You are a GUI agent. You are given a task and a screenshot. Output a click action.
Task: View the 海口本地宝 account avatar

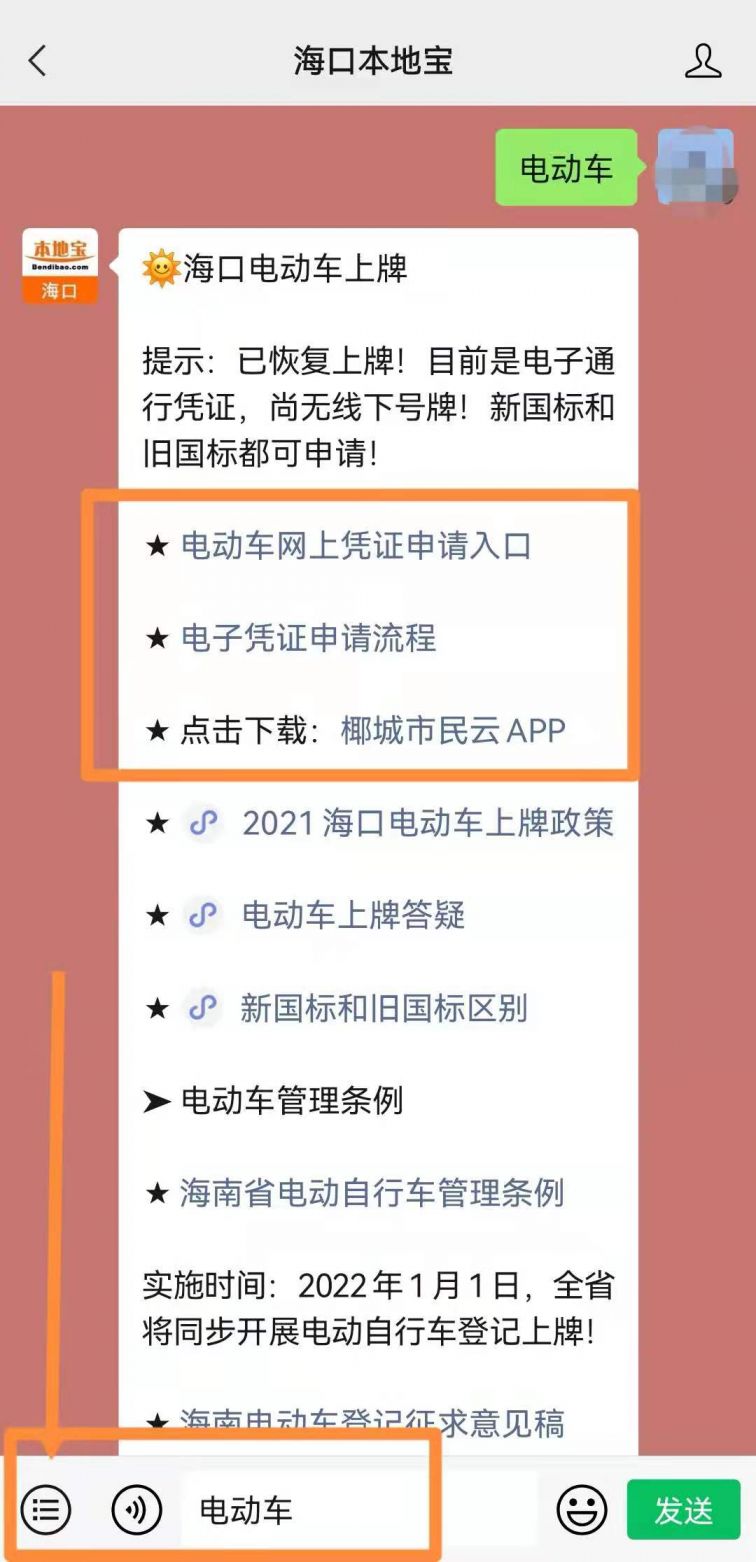coord(60,266)
